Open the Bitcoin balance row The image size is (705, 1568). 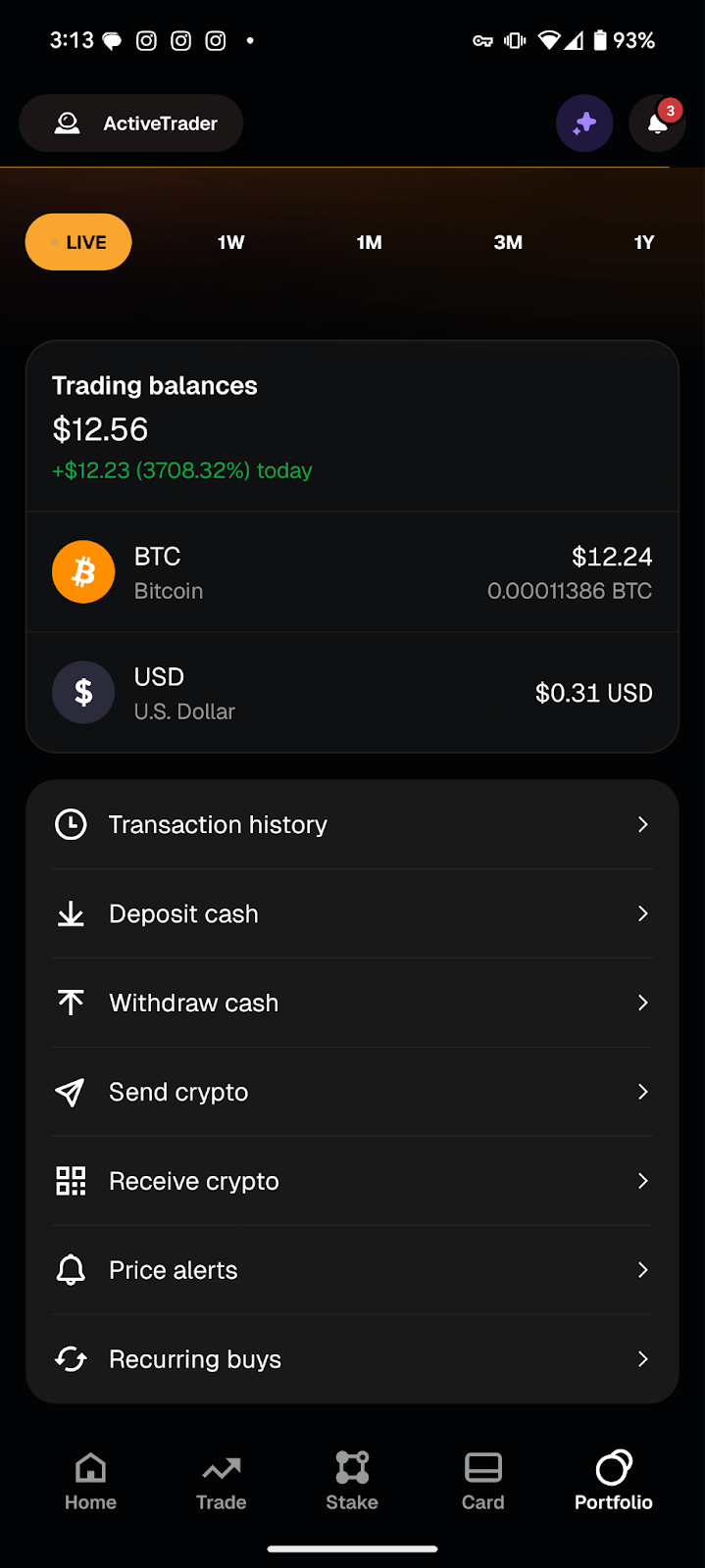[x=352, y=572]
